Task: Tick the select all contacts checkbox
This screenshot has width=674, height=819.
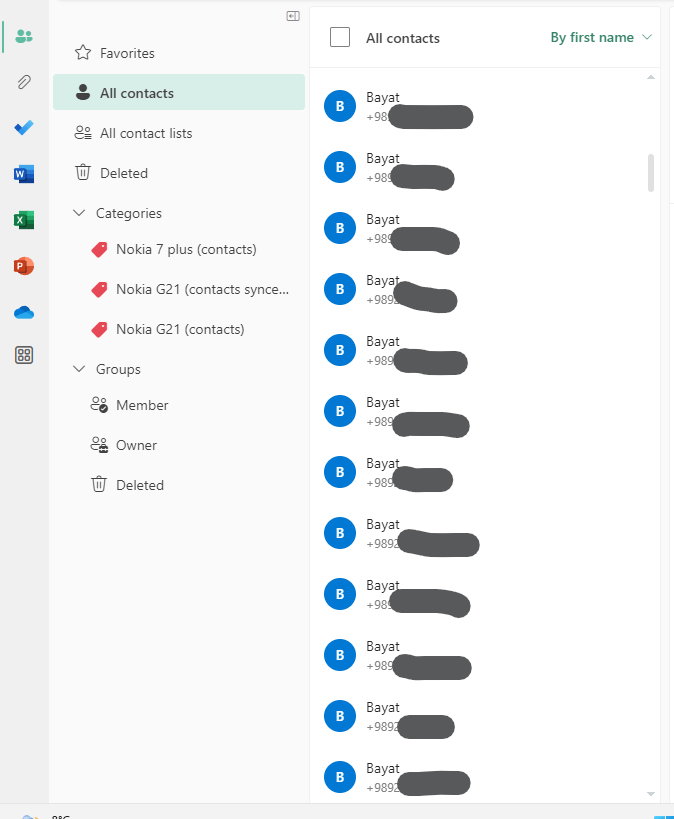Action: coord(340,37)
